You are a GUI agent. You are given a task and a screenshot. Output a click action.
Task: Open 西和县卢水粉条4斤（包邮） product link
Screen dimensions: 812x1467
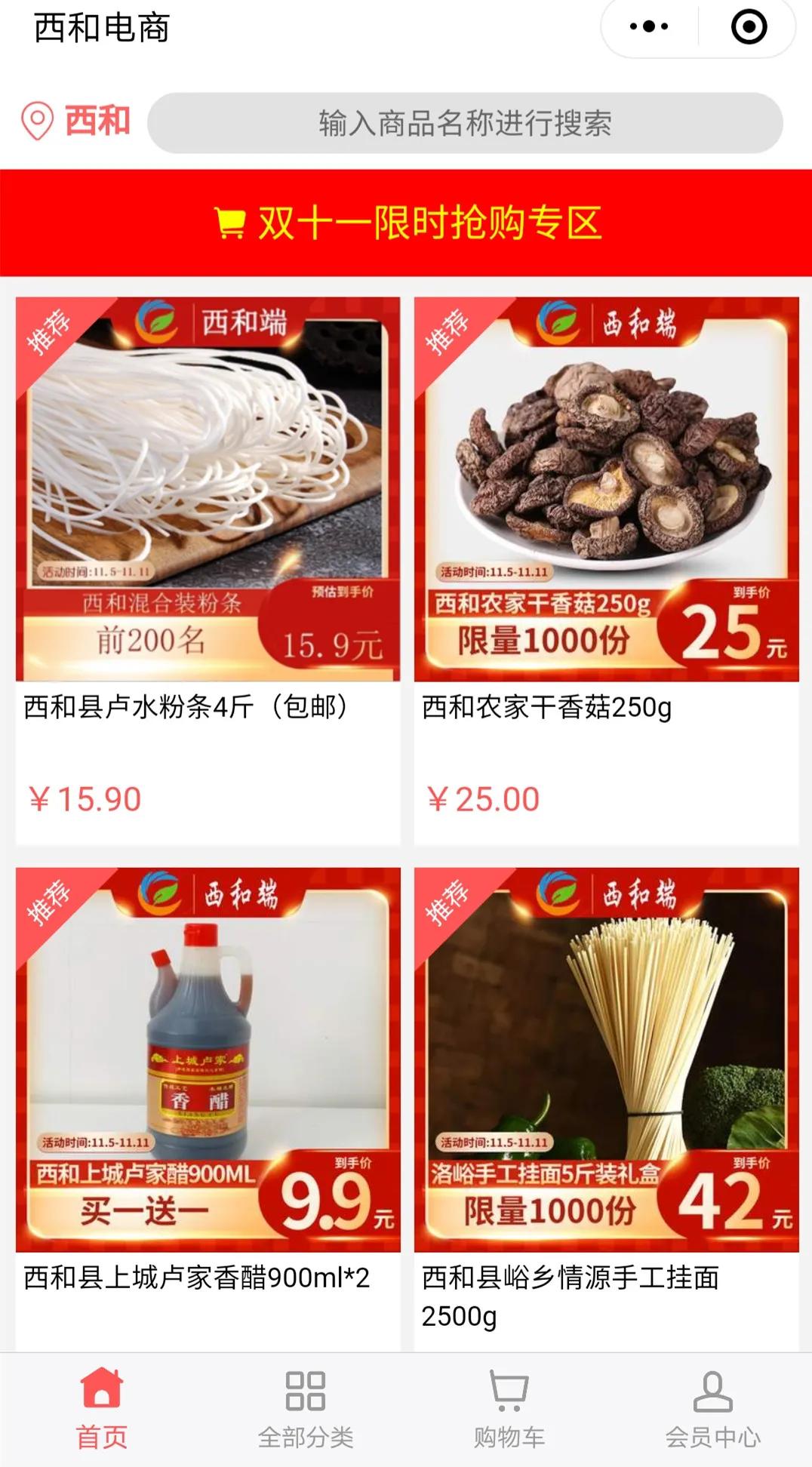[185, 705]
